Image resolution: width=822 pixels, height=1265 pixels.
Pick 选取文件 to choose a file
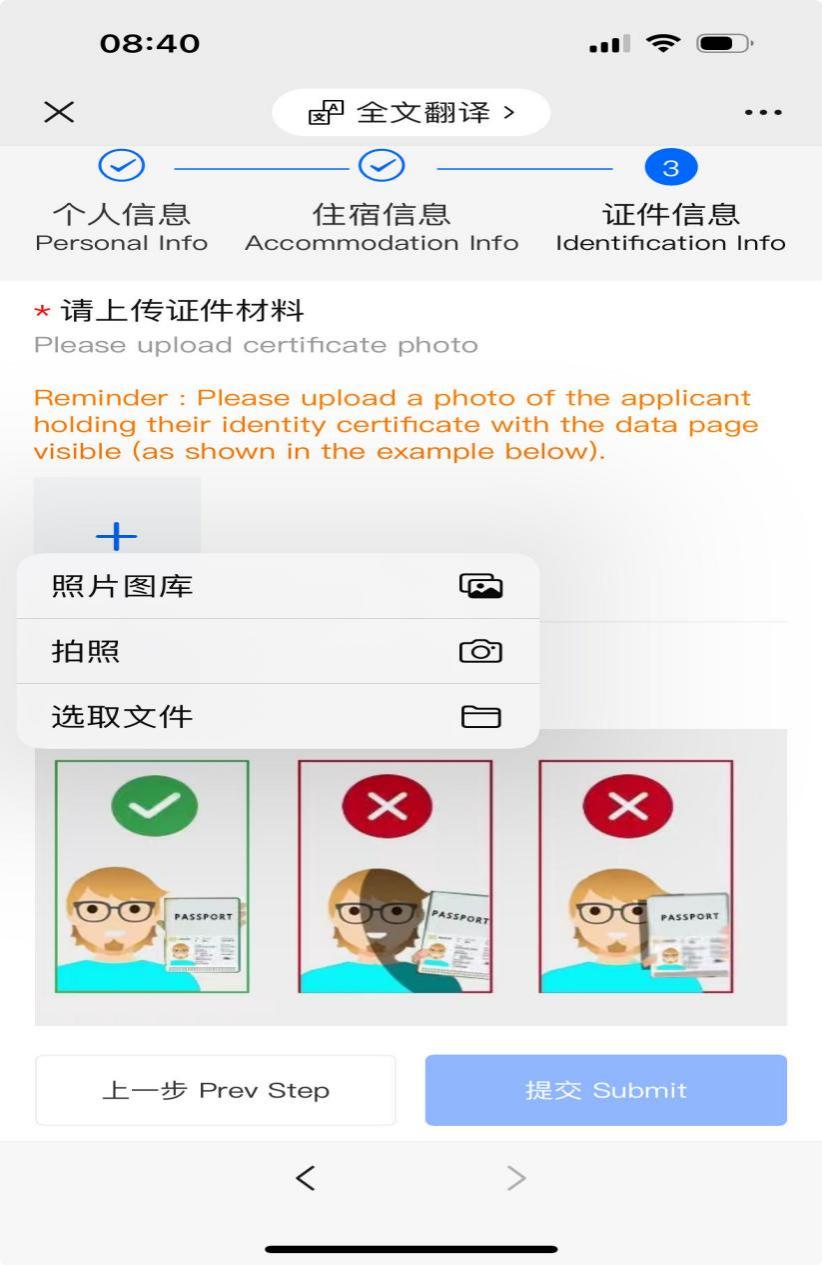click(277, 717)
